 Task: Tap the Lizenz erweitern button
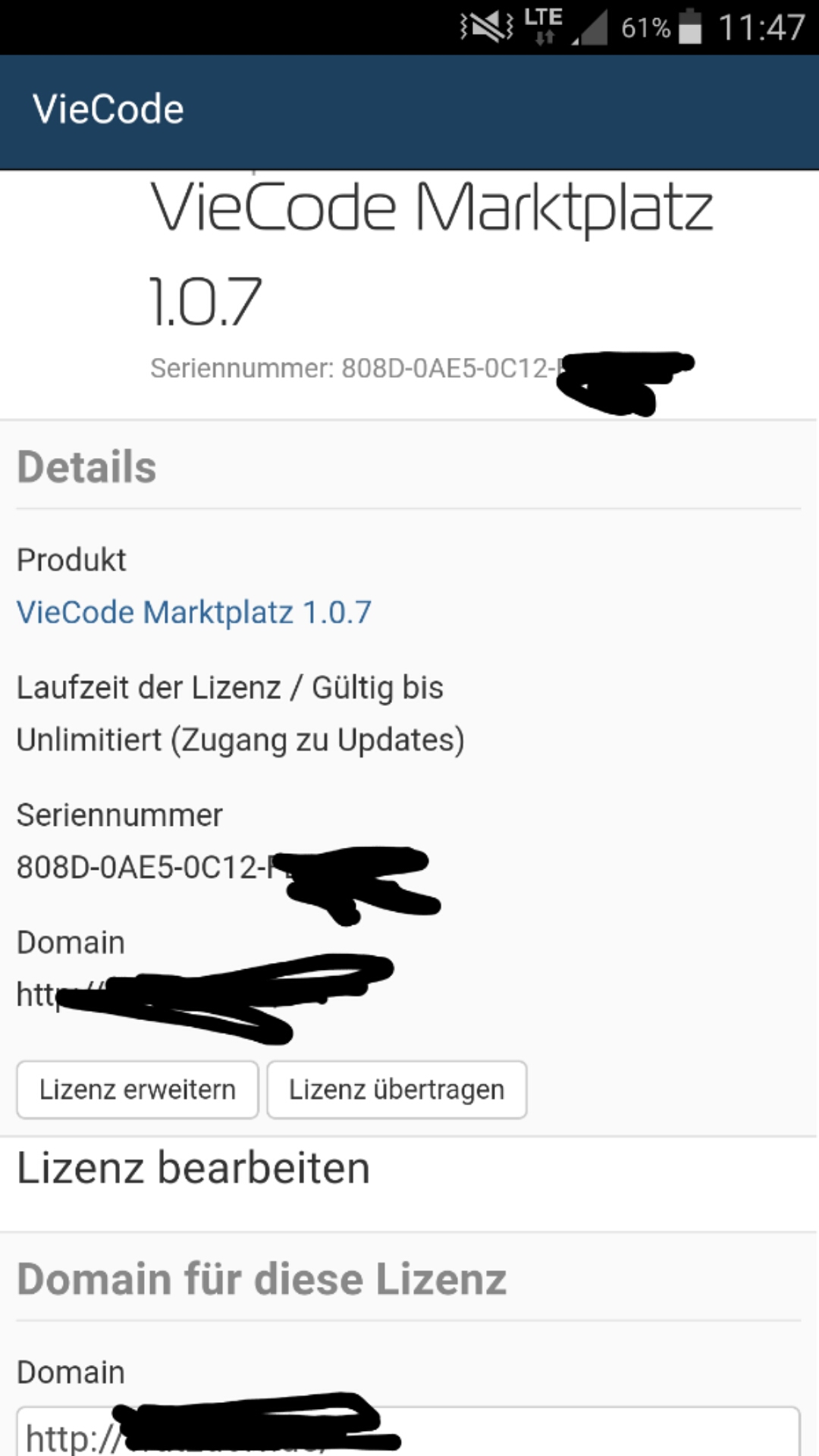pyautogui.click(x=137, y=1090)
